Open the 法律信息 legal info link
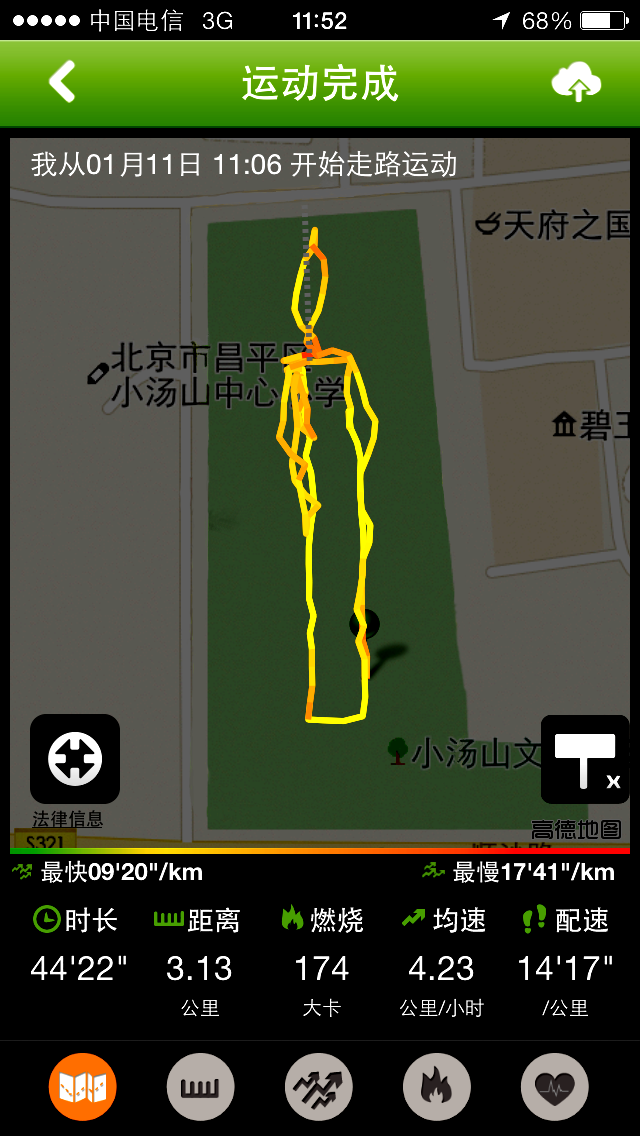The image size is (640, 1136). (x=67, y=819)
